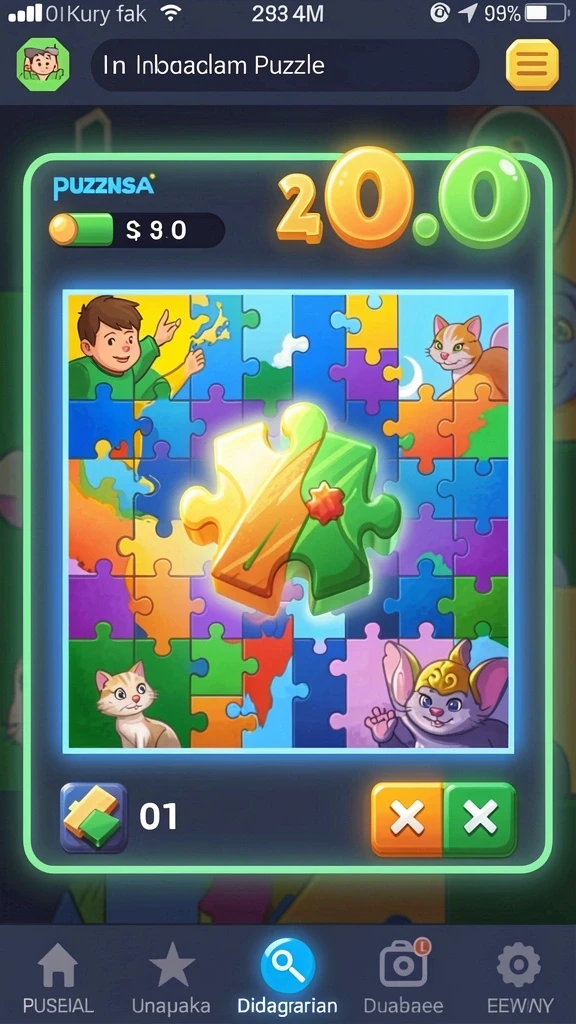The height and width of the screenshot is (1024, 576).
Task: Tap the In Inbaaclam Puzzle title field
Action: (285, 65)
